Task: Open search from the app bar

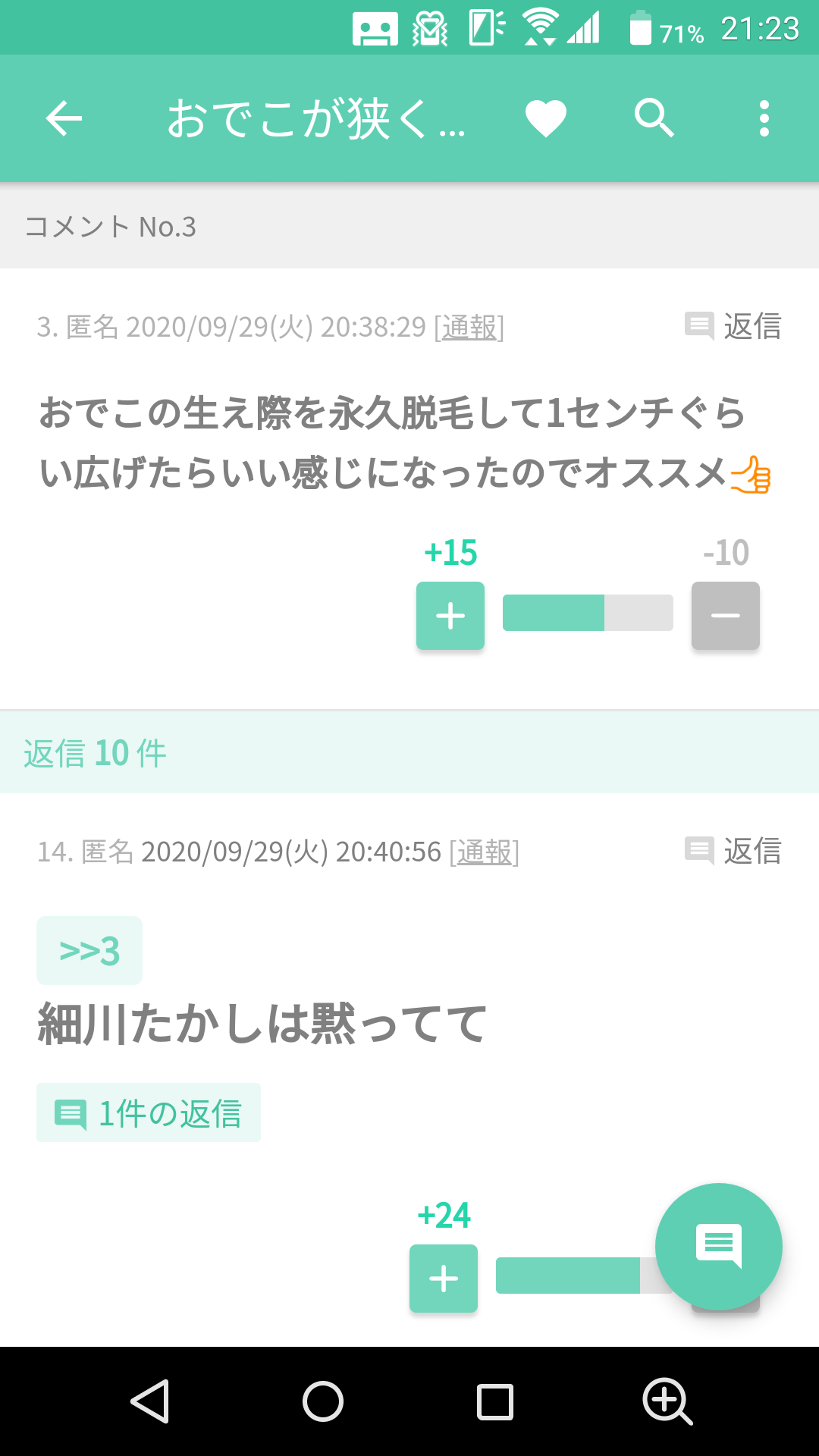Action: [x=654, y=119]
